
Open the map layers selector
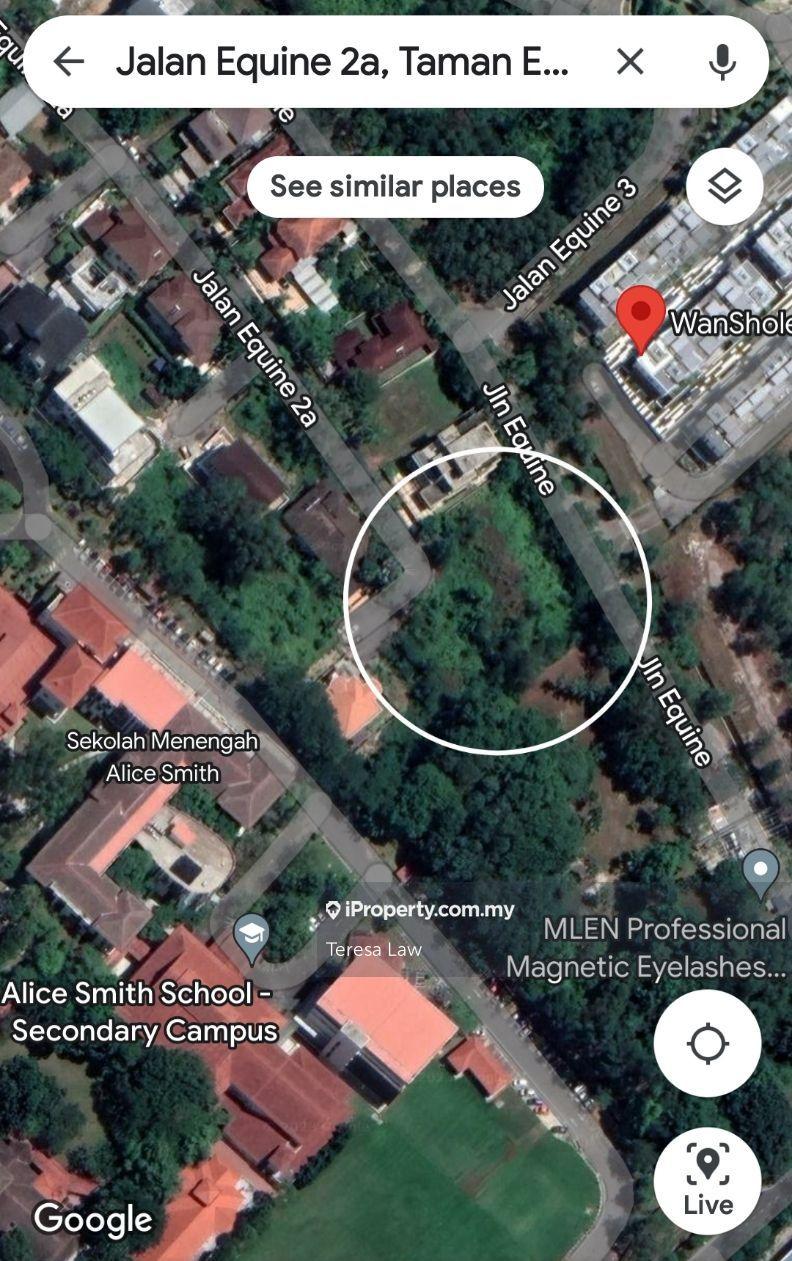pos(724,186)
